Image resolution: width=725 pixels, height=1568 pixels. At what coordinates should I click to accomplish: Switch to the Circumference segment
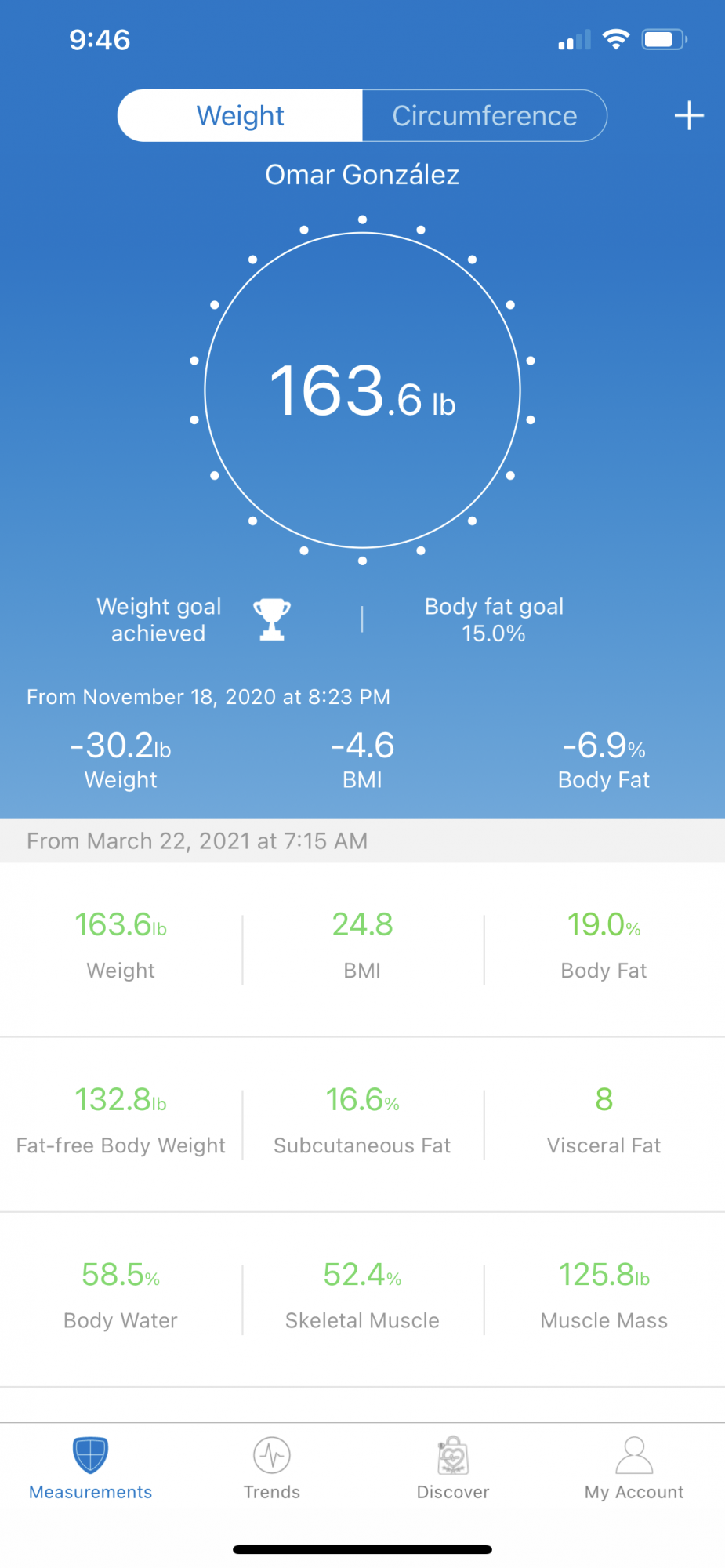[484, 116]
